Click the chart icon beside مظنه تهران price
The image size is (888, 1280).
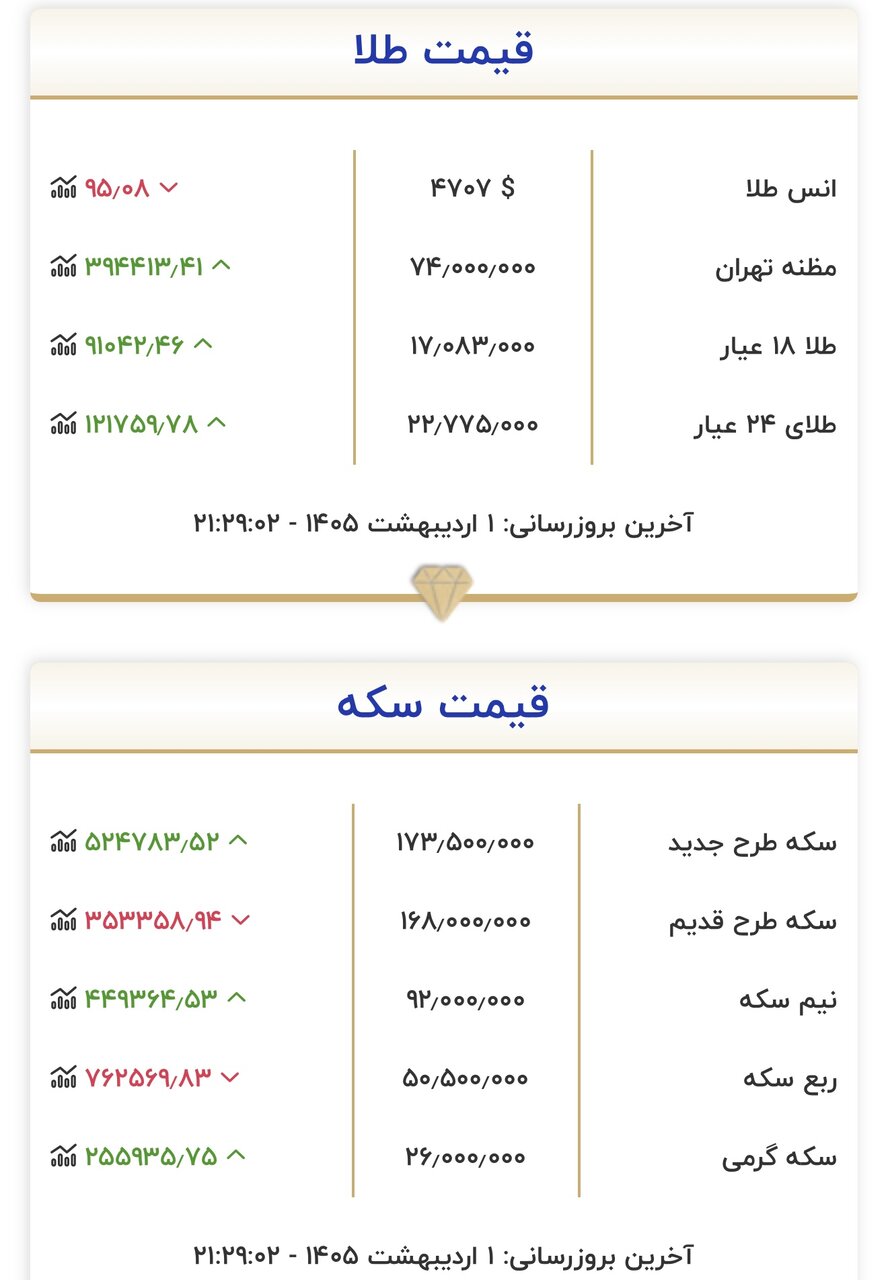(63, 266)
